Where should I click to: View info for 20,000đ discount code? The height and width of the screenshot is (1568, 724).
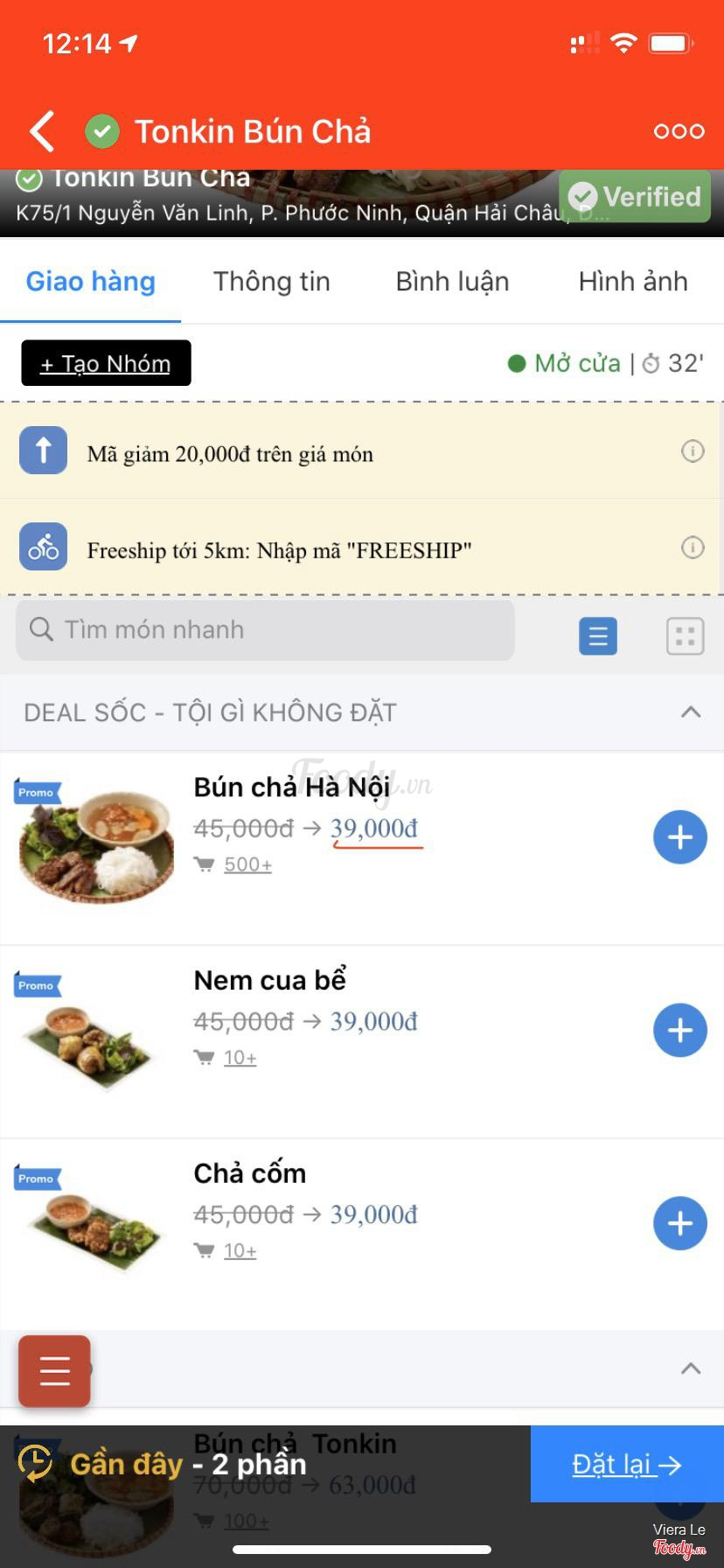pyautogui.click(x=692, y=451)
